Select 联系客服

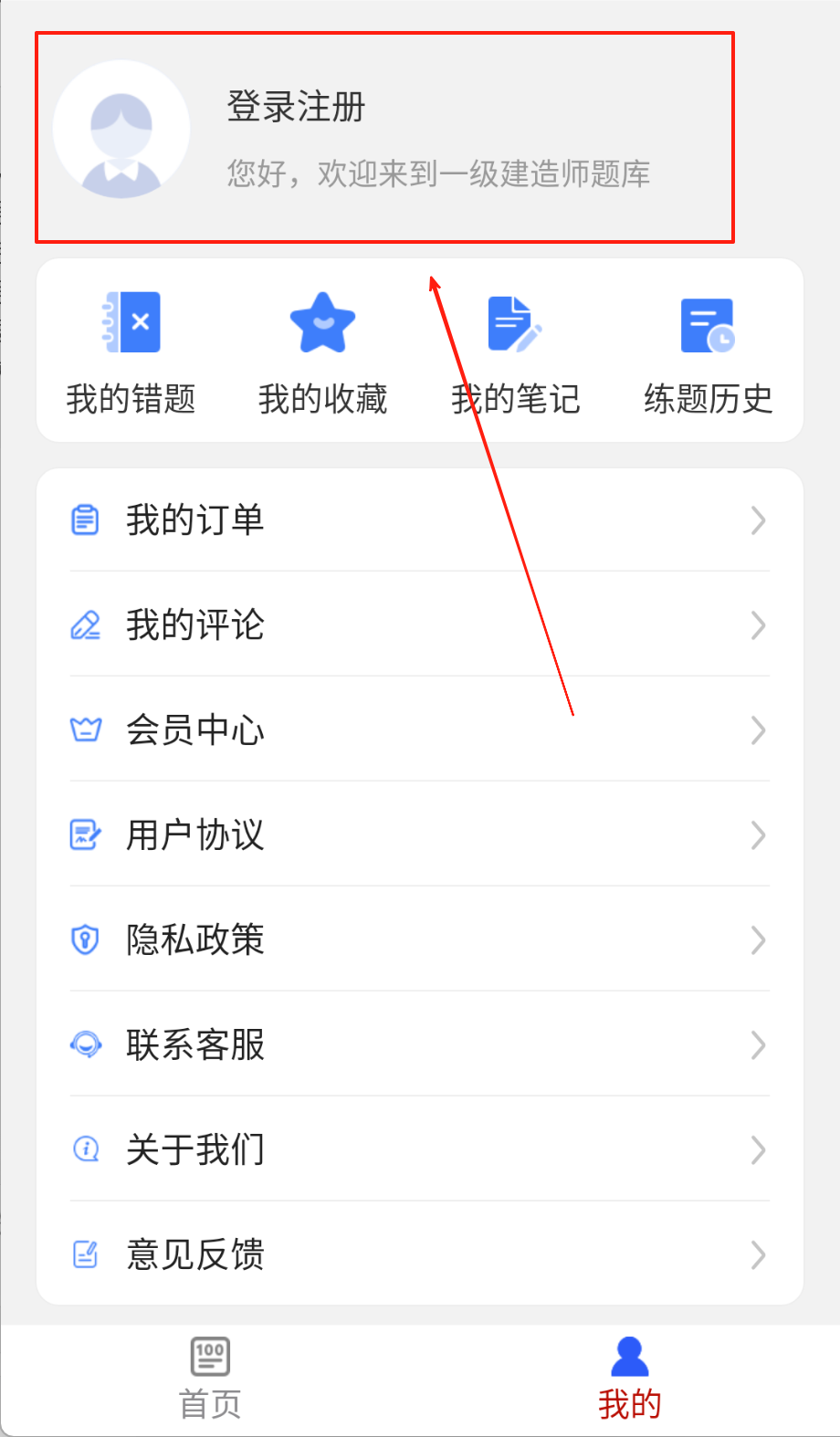click(419, 1045)
